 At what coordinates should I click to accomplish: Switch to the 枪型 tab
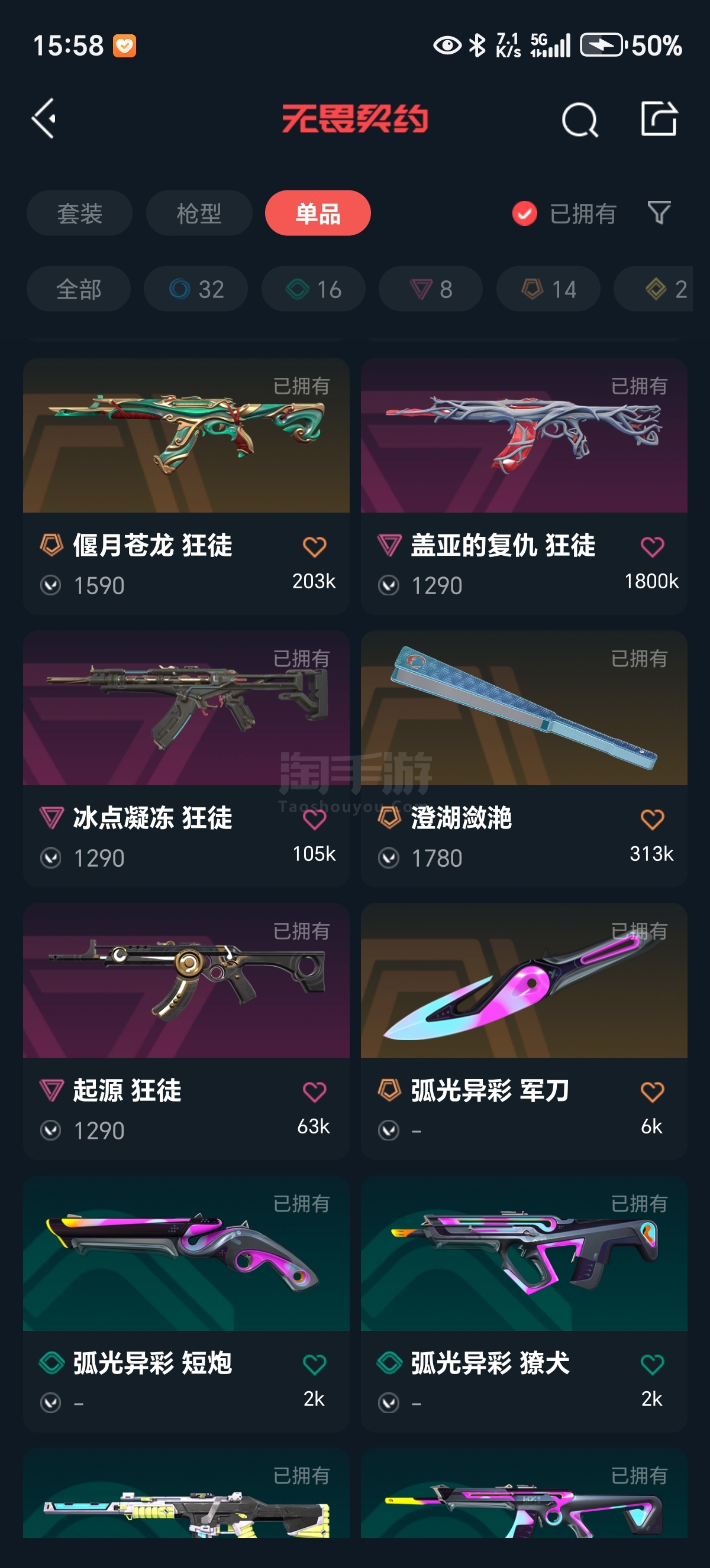click(199, 213)
